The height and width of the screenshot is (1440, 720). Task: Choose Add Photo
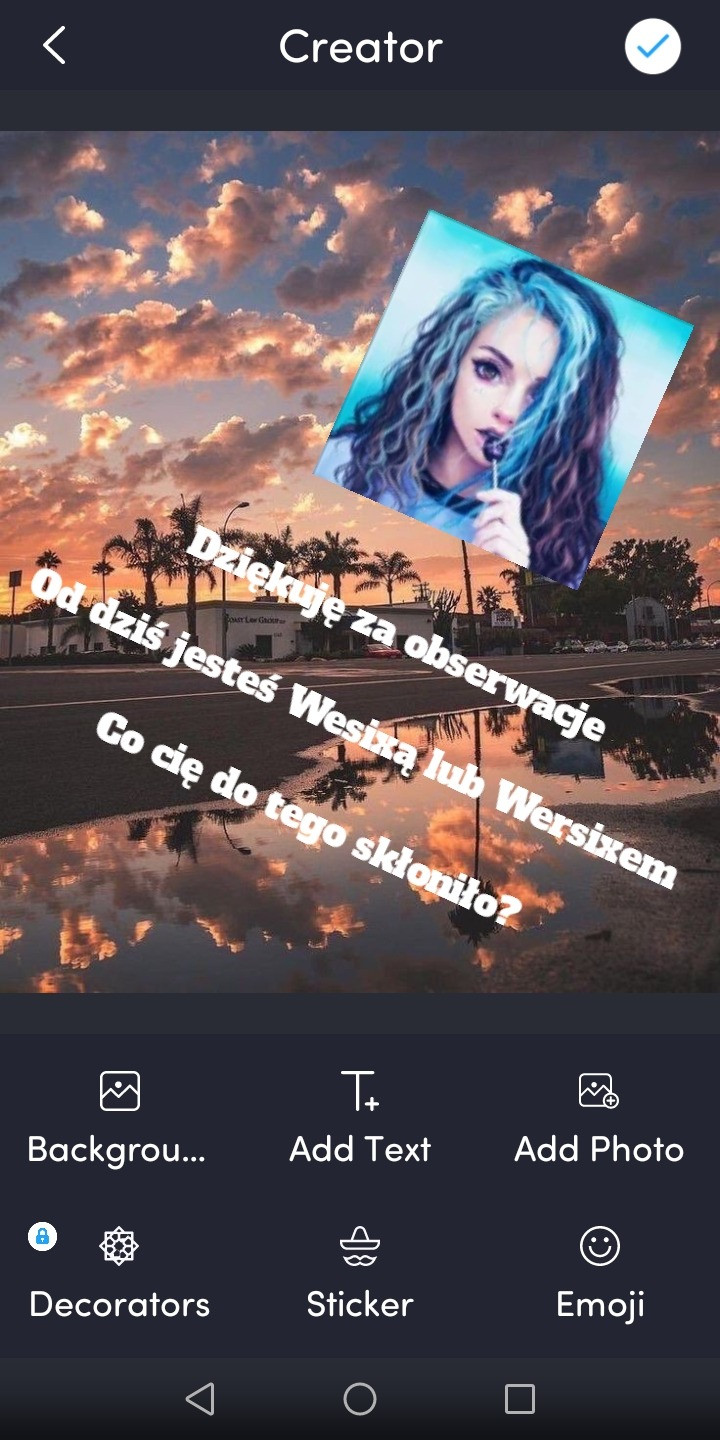(599, 1118)
